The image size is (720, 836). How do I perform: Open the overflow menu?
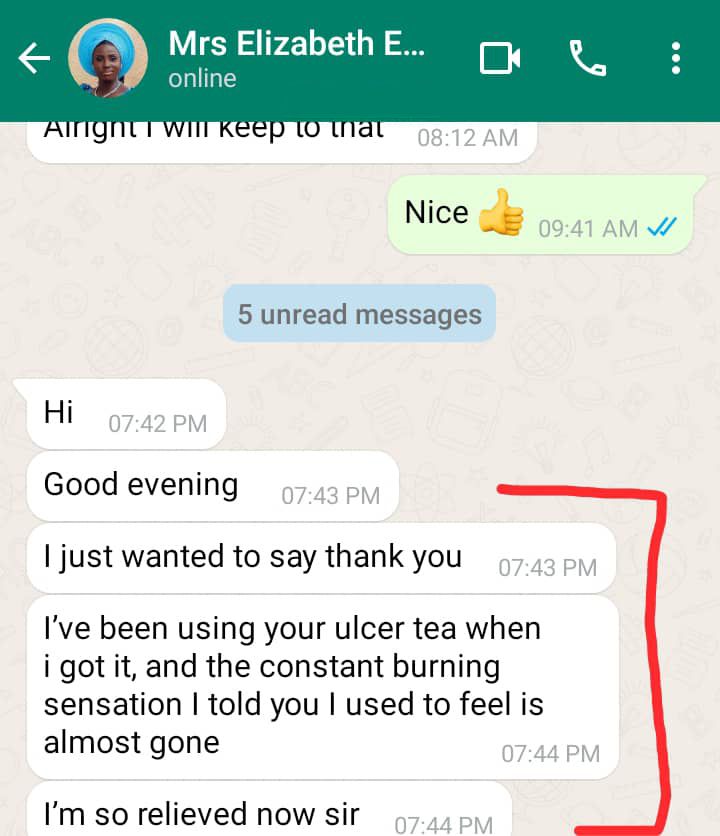677,59
